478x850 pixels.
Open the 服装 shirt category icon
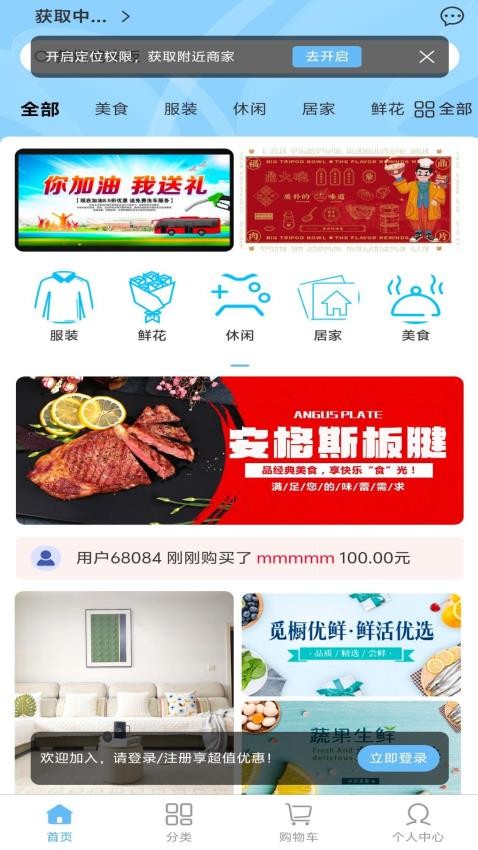(x=64, y=307)
